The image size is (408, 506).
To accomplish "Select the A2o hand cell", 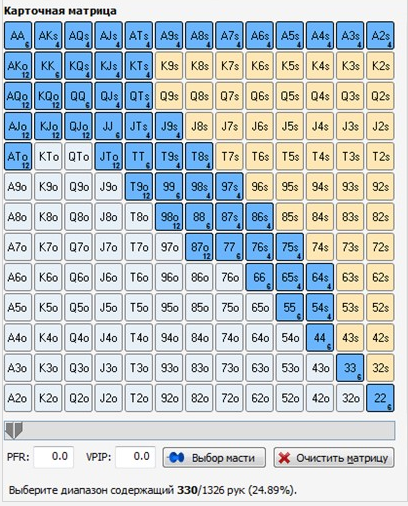I will tap(18, 398).
